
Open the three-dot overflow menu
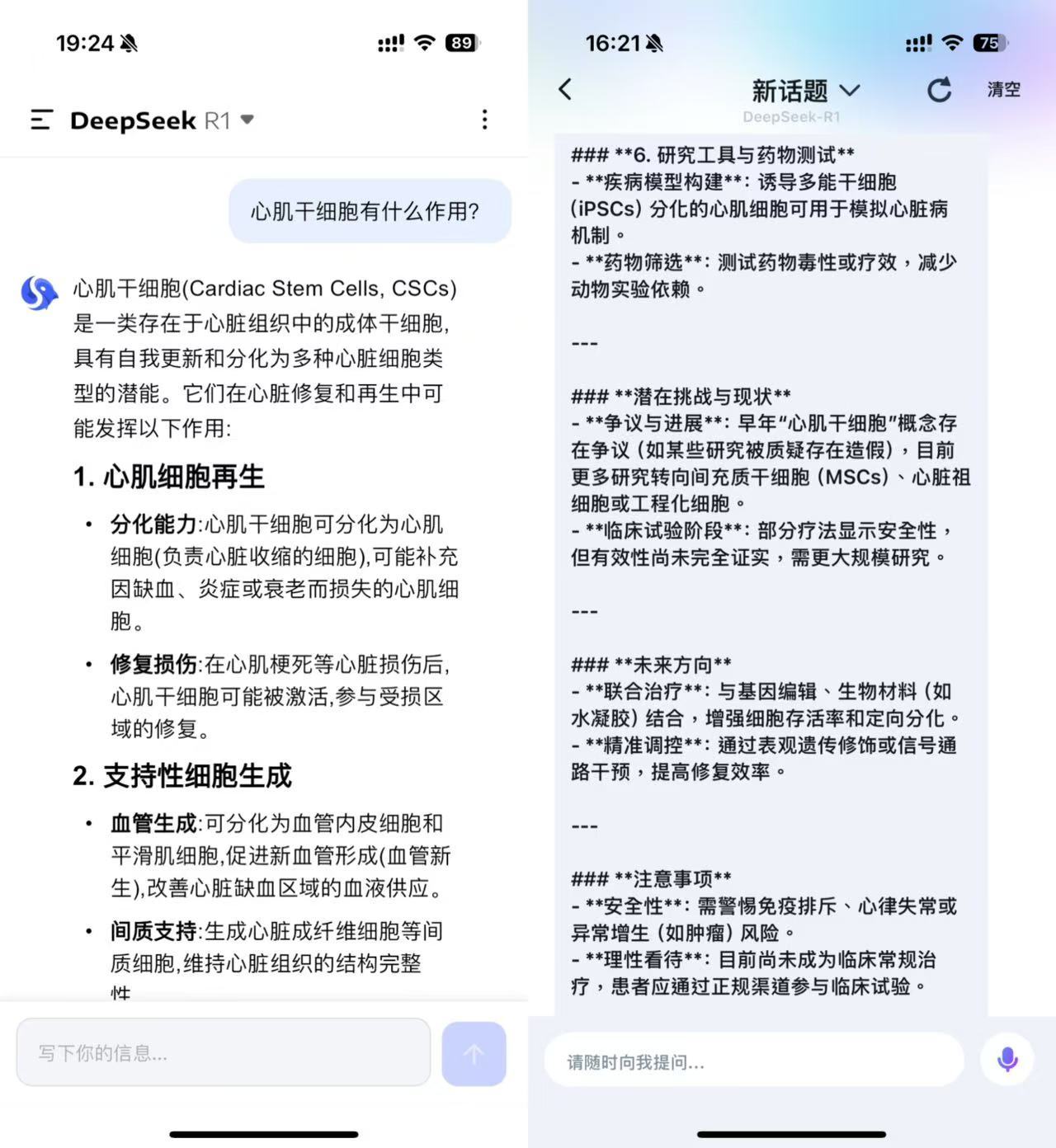pos(484,120)
